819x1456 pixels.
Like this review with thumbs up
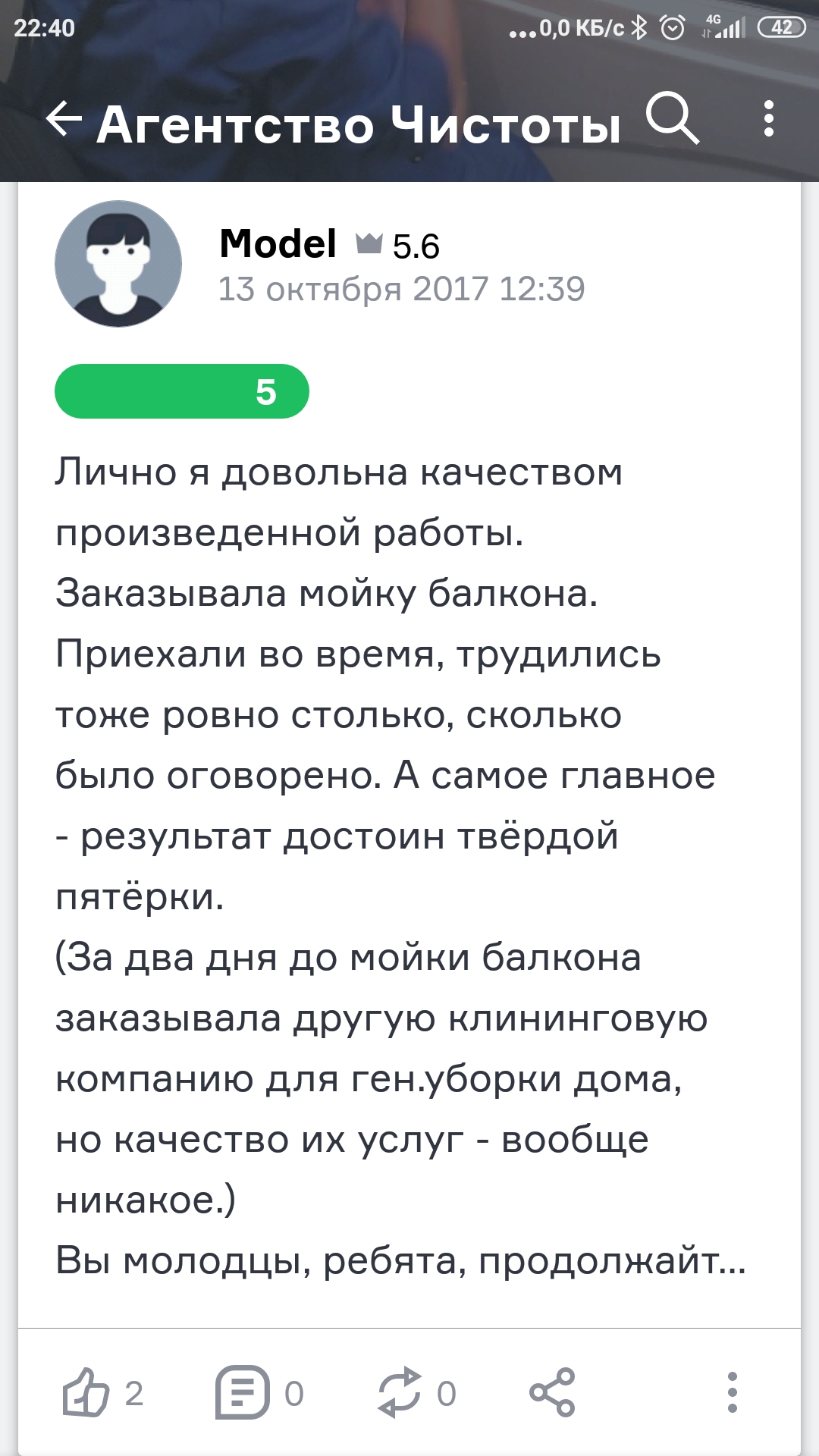86,1392
